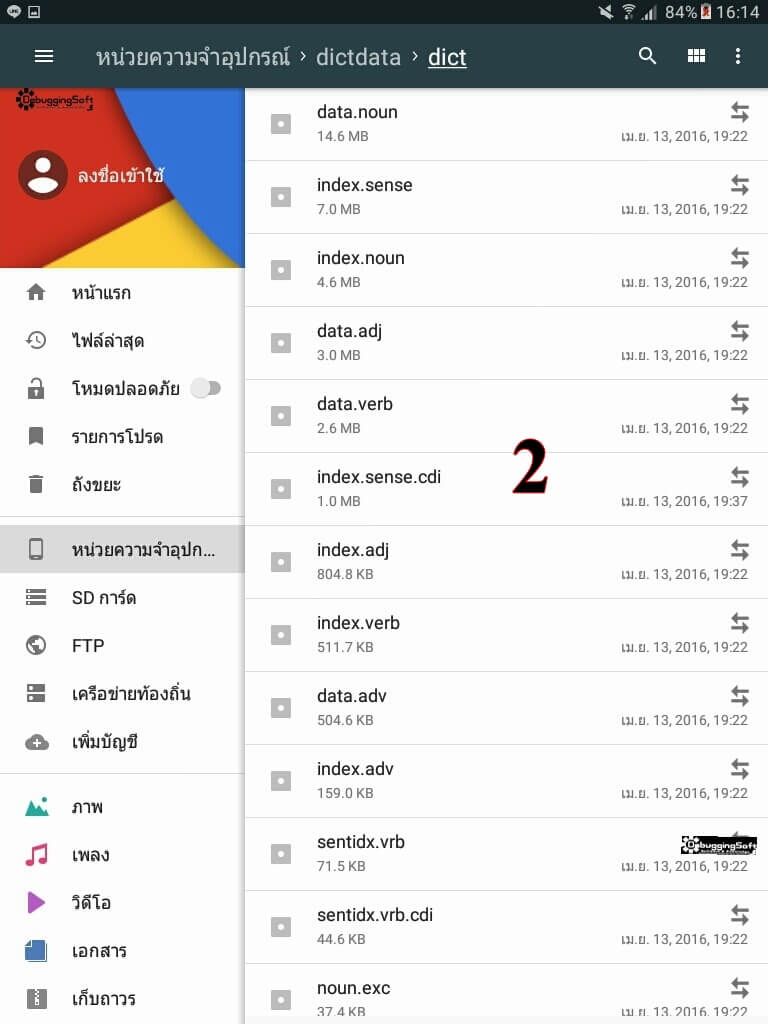768x1024 pixels.
Task: Go to dictdata folder in breadcrumb
Action: click(x=358, y=57)
